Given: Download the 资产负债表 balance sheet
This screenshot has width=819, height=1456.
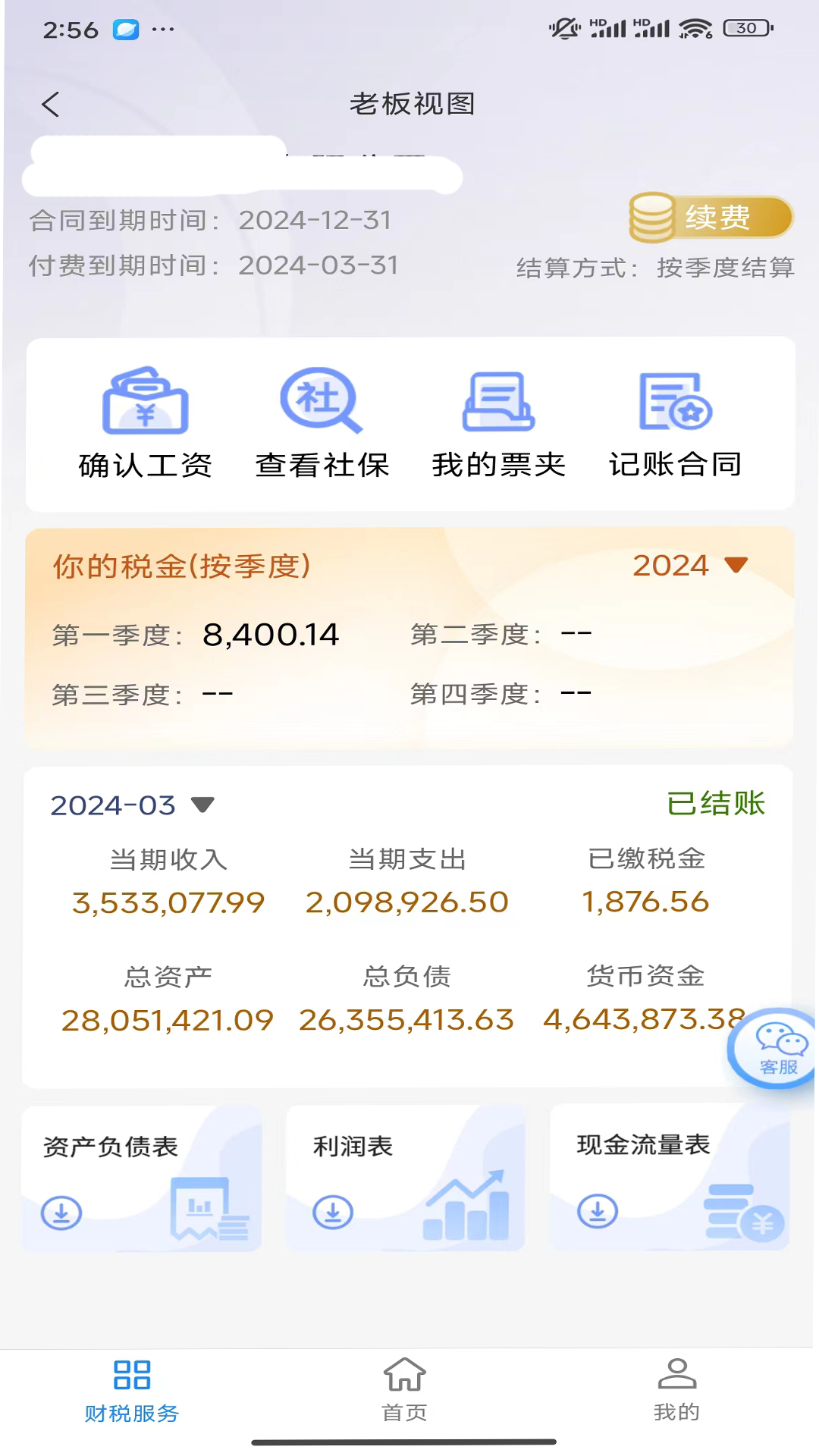Looking at the screenshot, I should (x=61, y=1213).
